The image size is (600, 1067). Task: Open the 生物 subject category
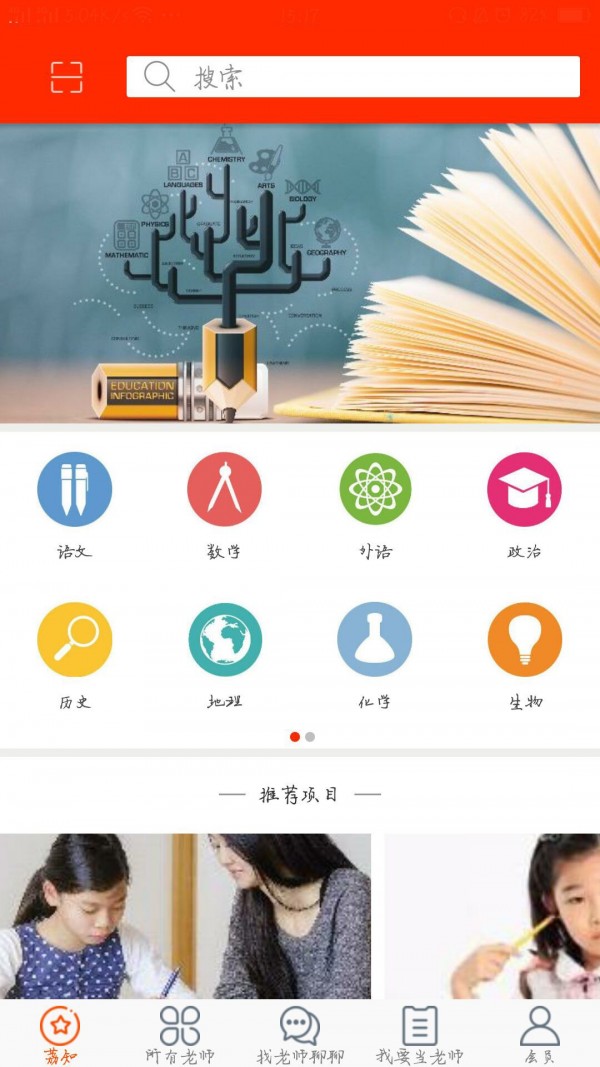[x=524, y=653]
